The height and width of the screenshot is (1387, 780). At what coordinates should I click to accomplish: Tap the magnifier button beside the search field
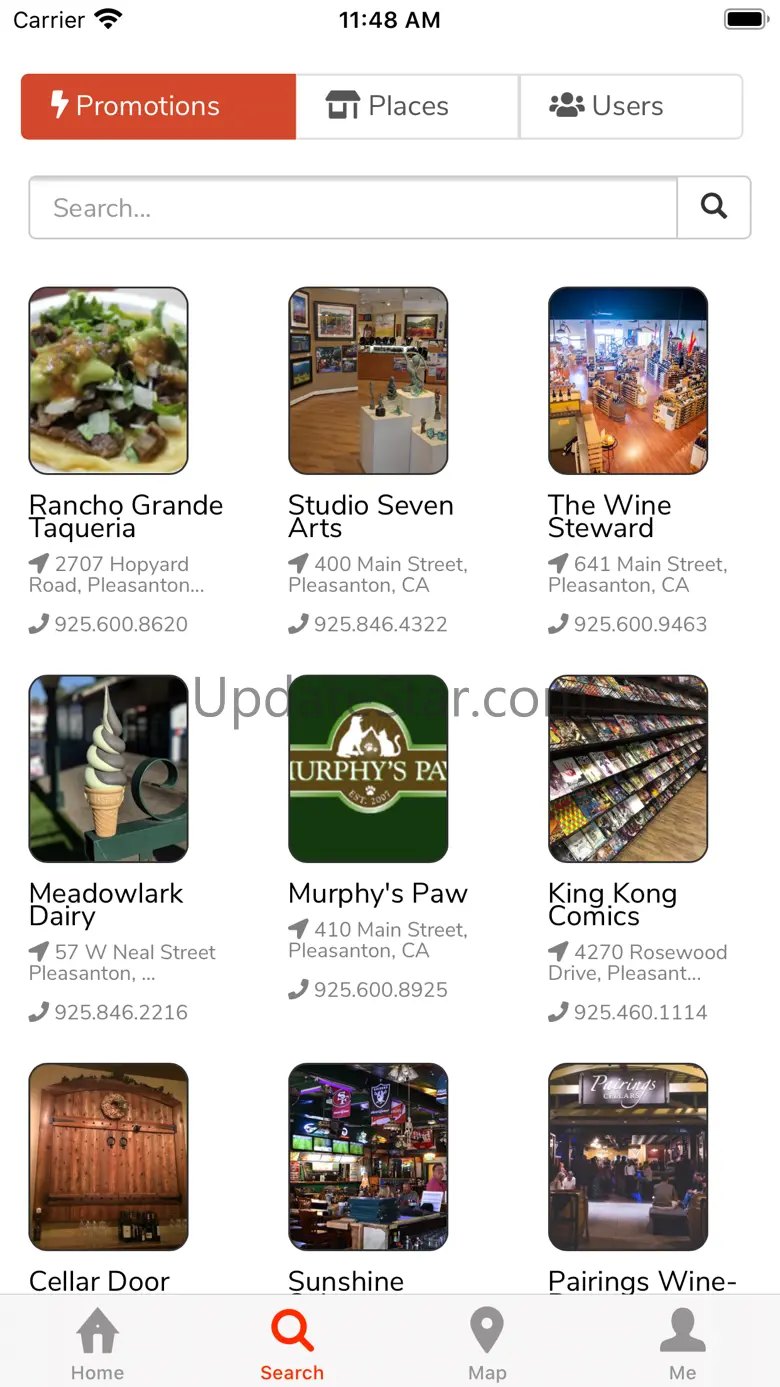click(714, 208)
